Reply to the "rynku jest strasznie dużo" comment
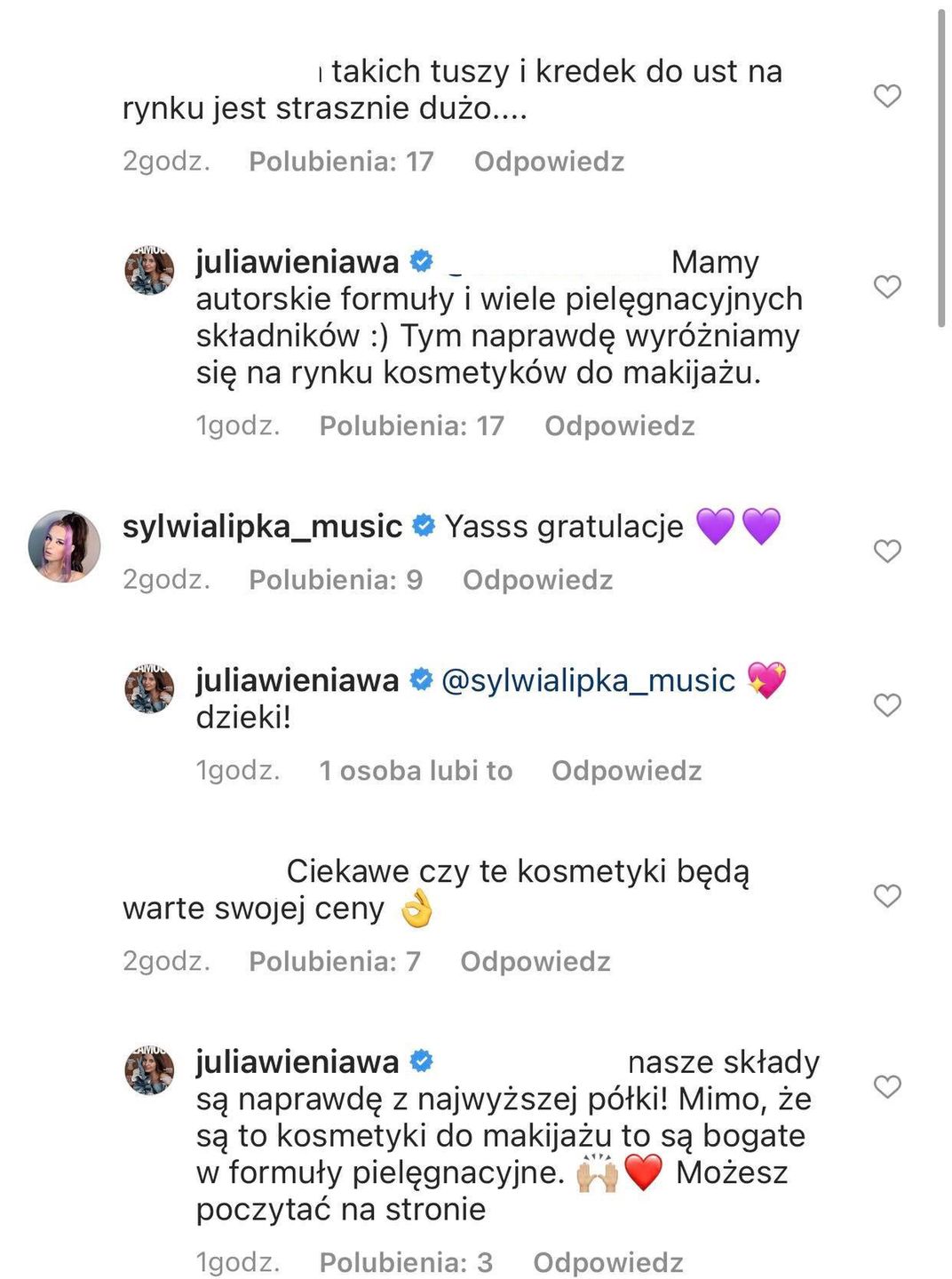Image resolution: width=952 pixels, height=1279 pixels. pyautogui.click(x=549, y=162)
